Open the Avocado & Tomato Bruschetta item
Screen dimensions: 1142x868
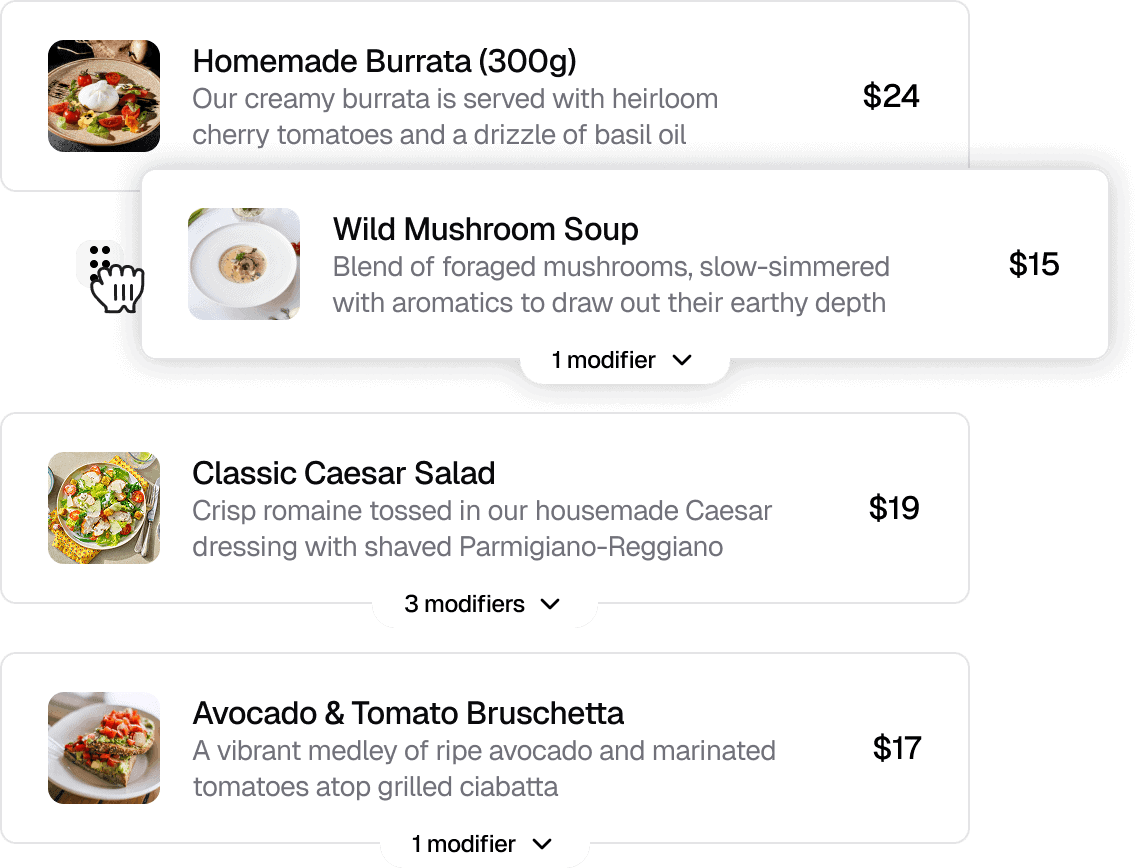click(408, 714)
